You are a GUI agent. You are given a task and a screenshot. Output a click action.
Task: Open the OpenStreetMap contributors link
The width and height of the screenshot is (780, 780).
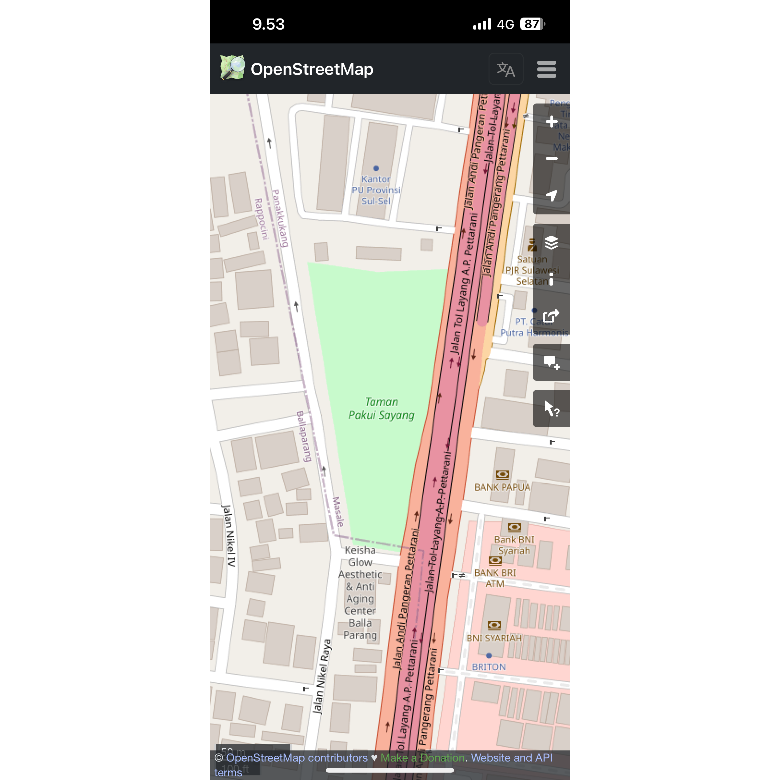click(297, 758)
